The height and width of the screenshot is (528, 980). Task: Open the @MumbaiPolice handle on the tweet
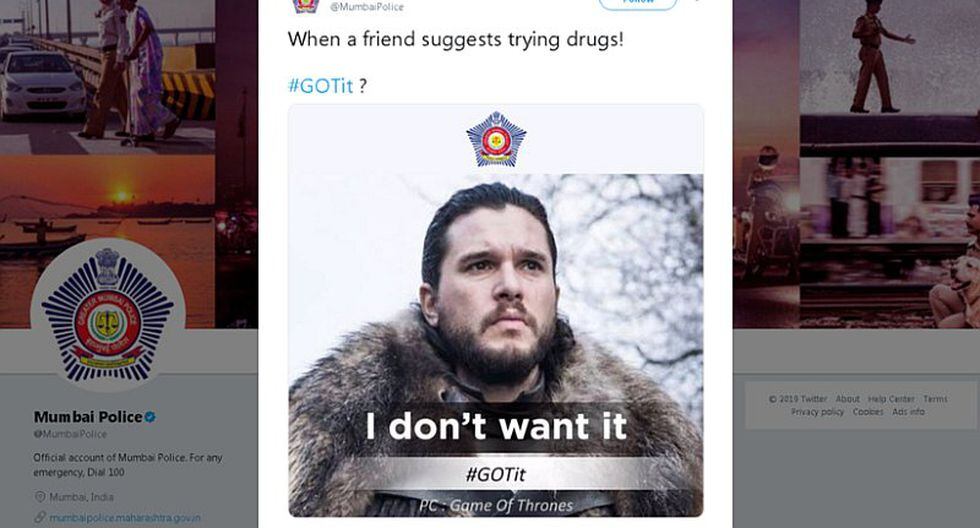367,7
